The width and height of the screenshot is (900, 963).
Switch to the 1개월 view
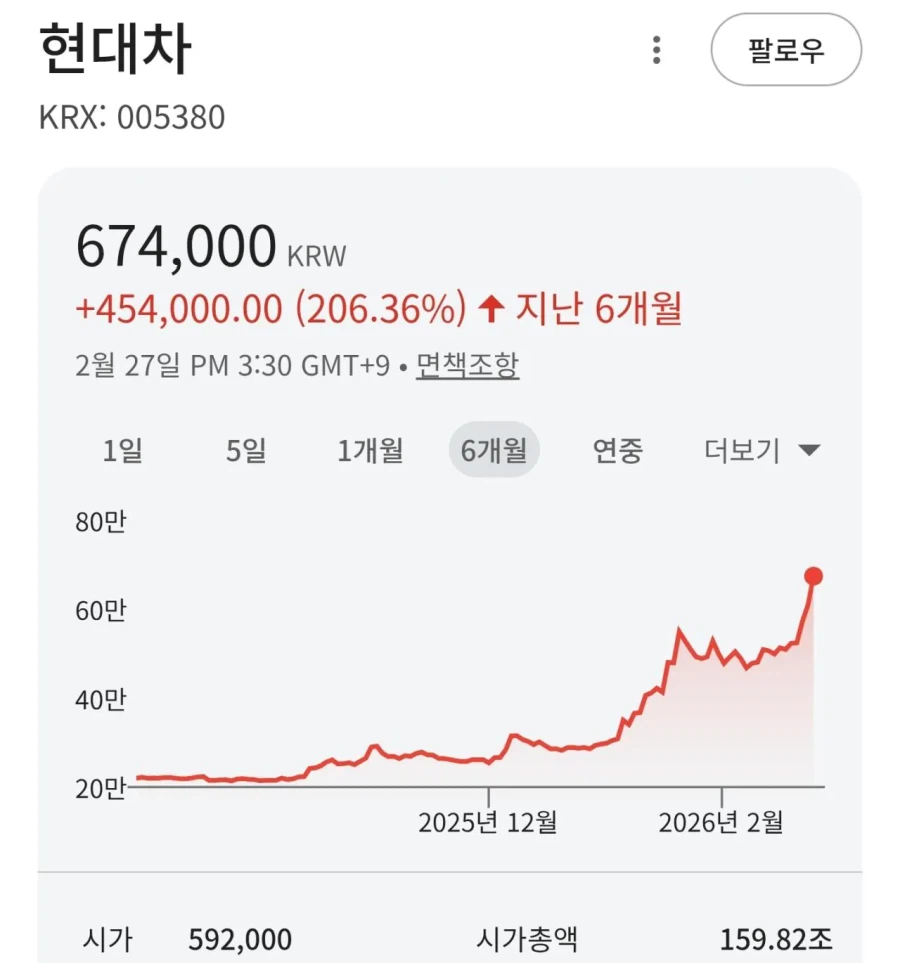pos(371,451)
